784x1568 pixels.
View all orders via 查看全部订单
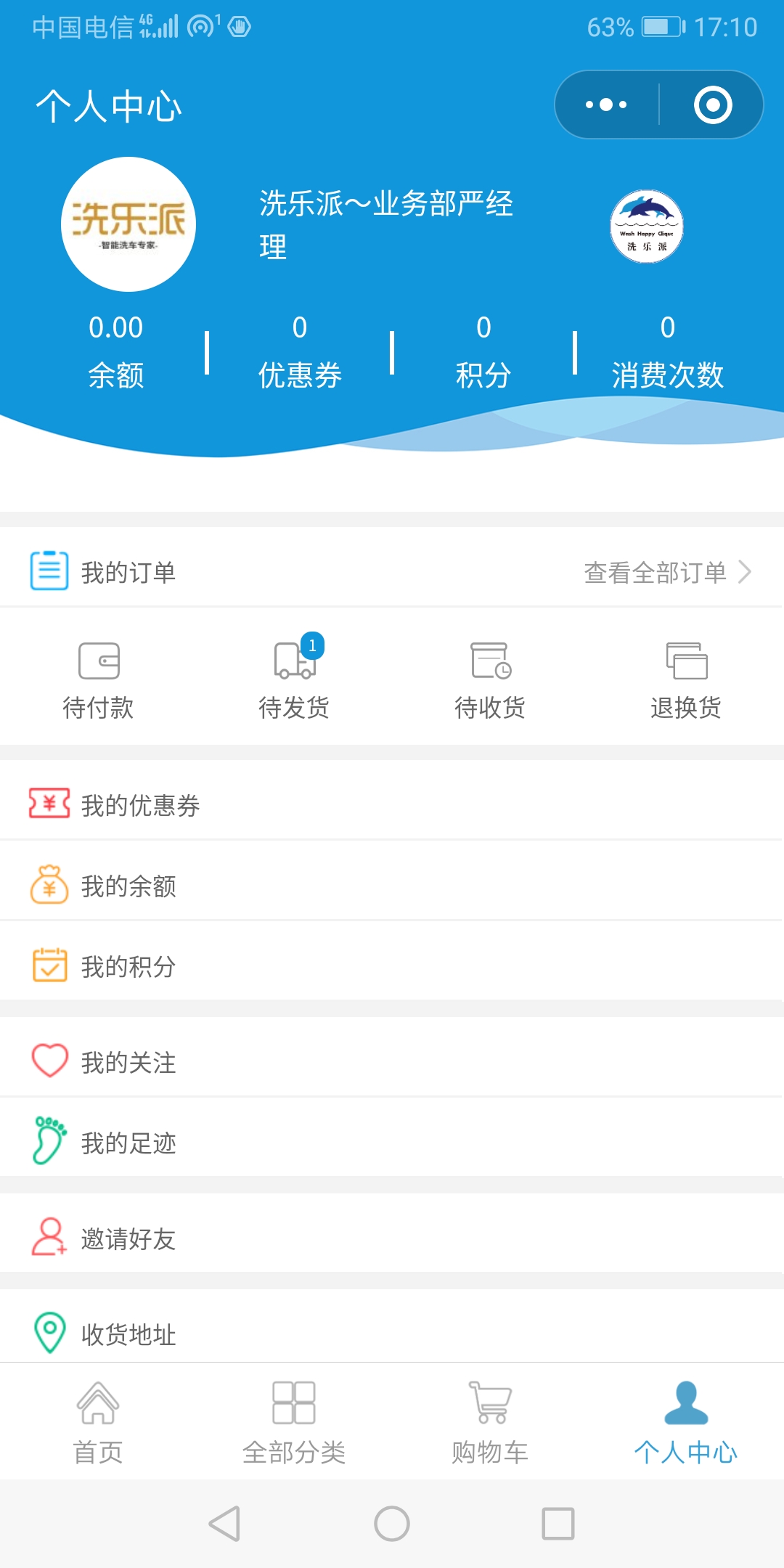tap(668, 572)
